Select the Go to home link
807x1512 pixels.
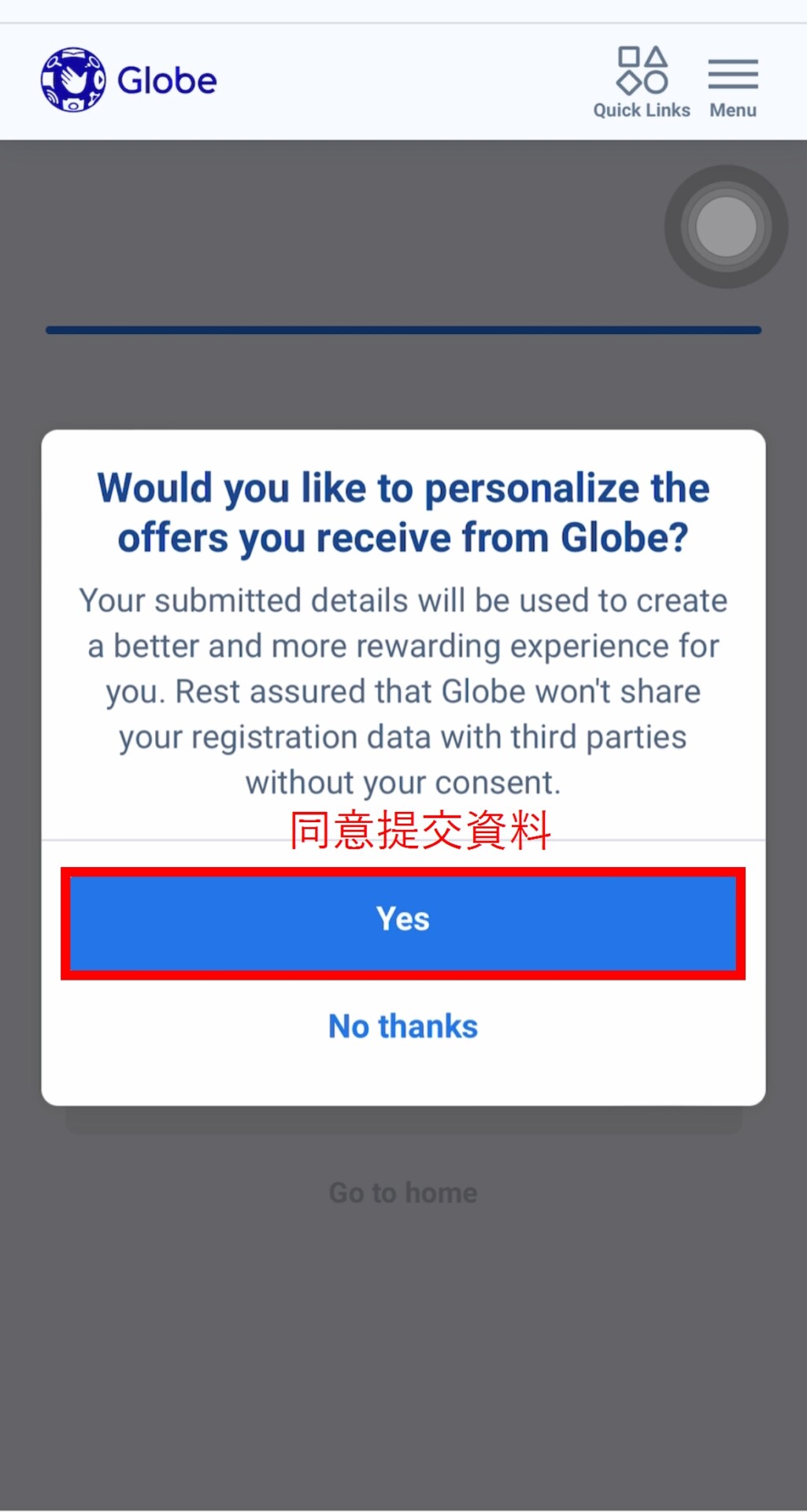(x=403, y=1193)
